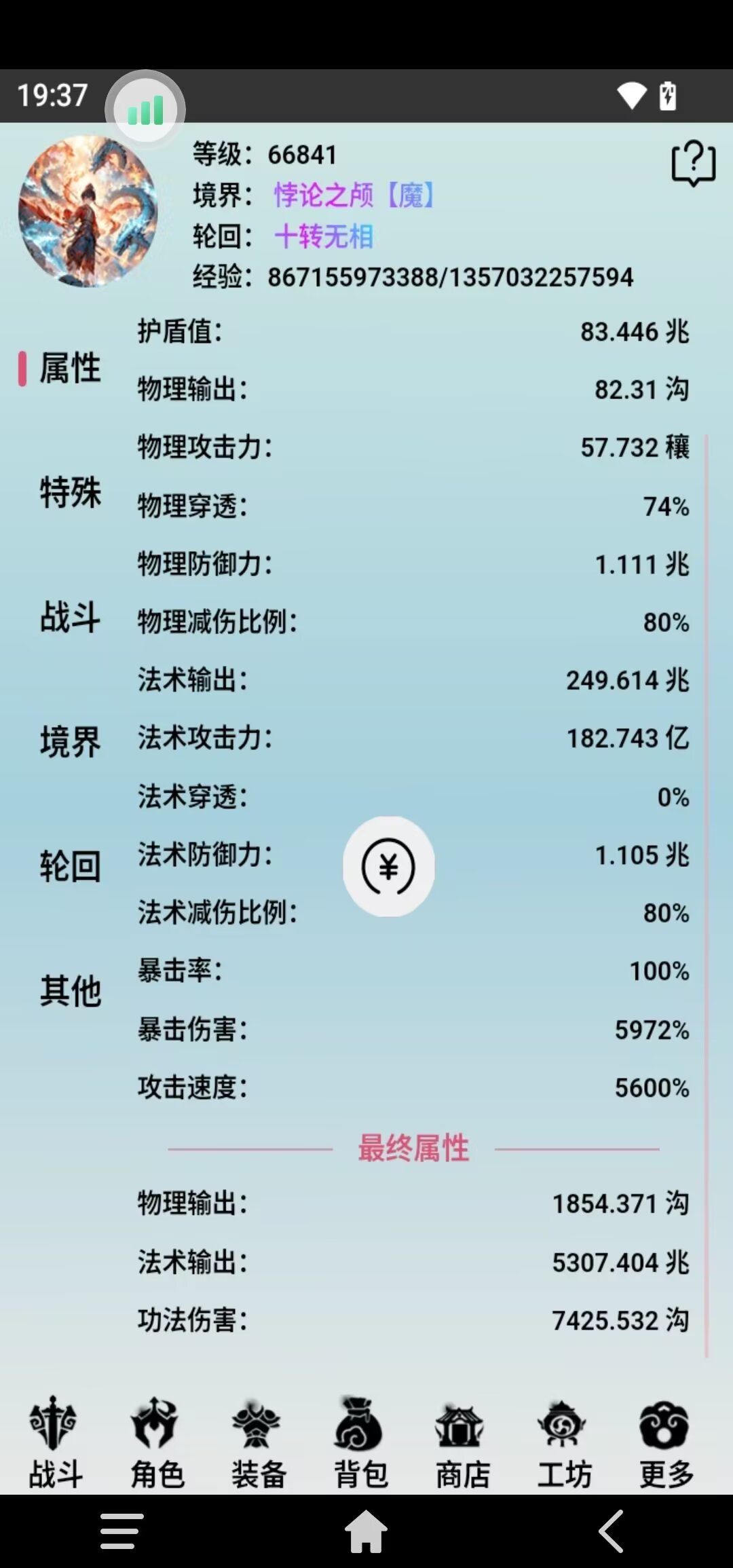Tap the character avatar picture
Screen dimensions: 733x1568
pos(88,211)
